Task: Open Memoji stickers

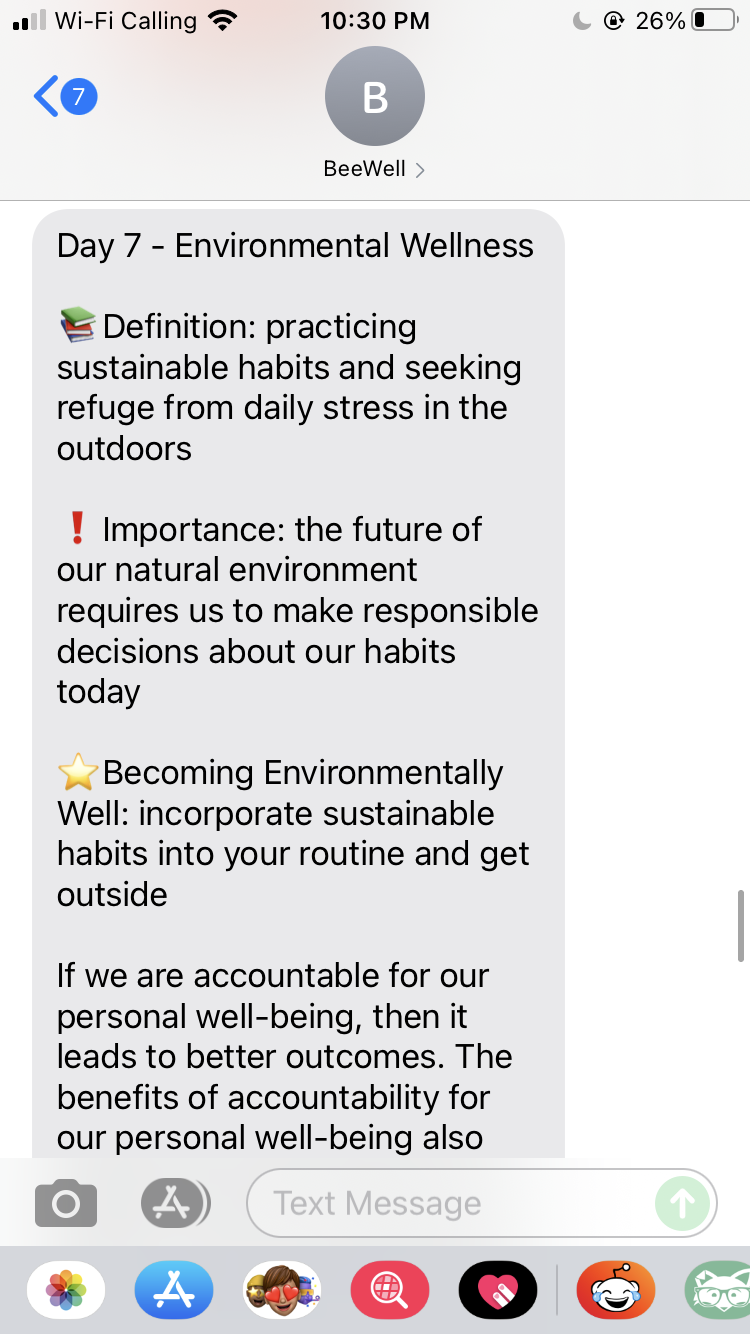Action: [x=282, y=1290]
